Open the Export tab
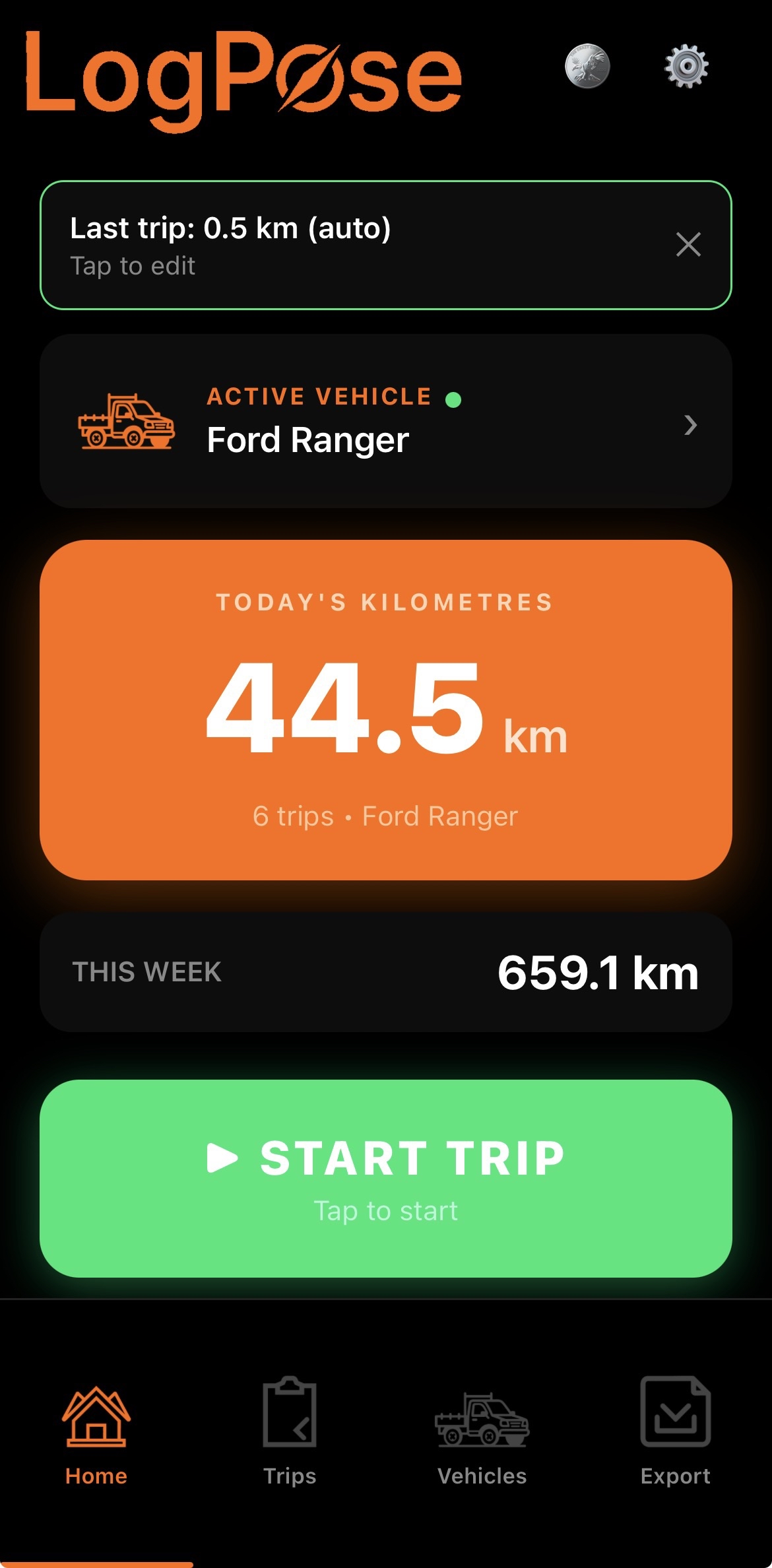Viewport: 772px width, 1568px height. coord(675,1431)
